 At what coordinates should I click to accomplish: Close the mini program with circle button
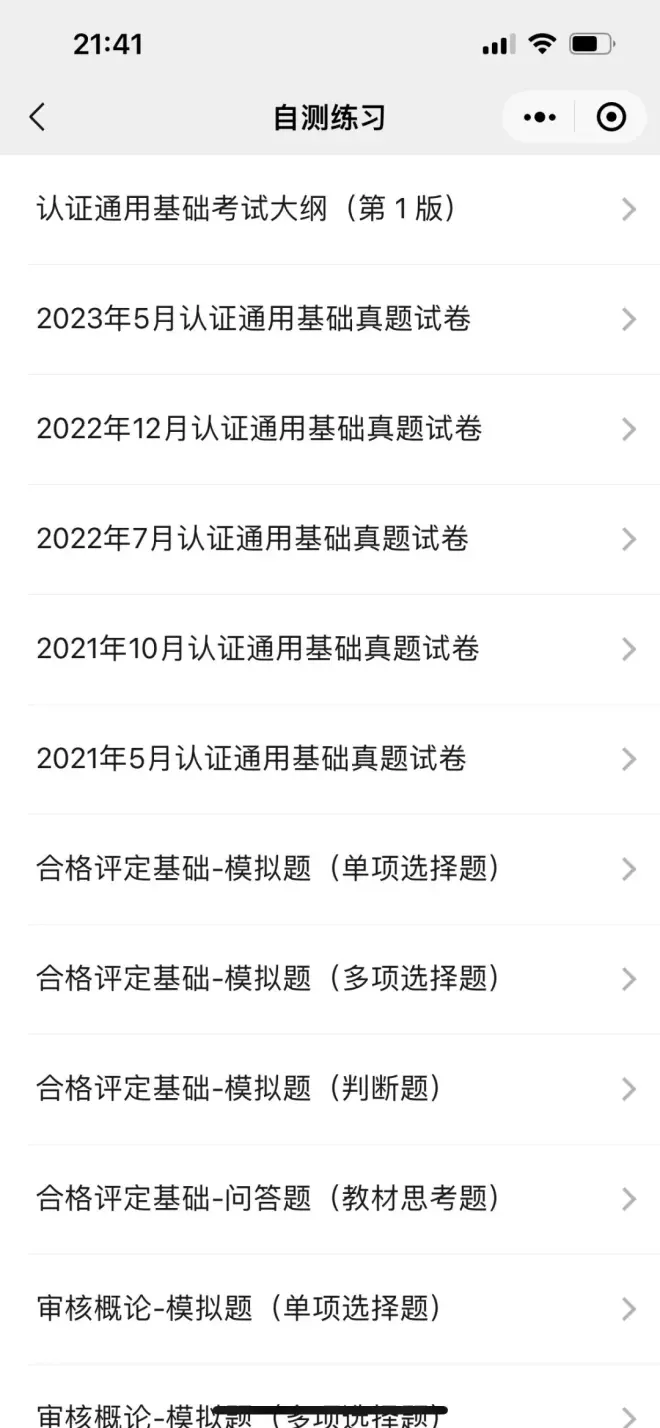611,118
